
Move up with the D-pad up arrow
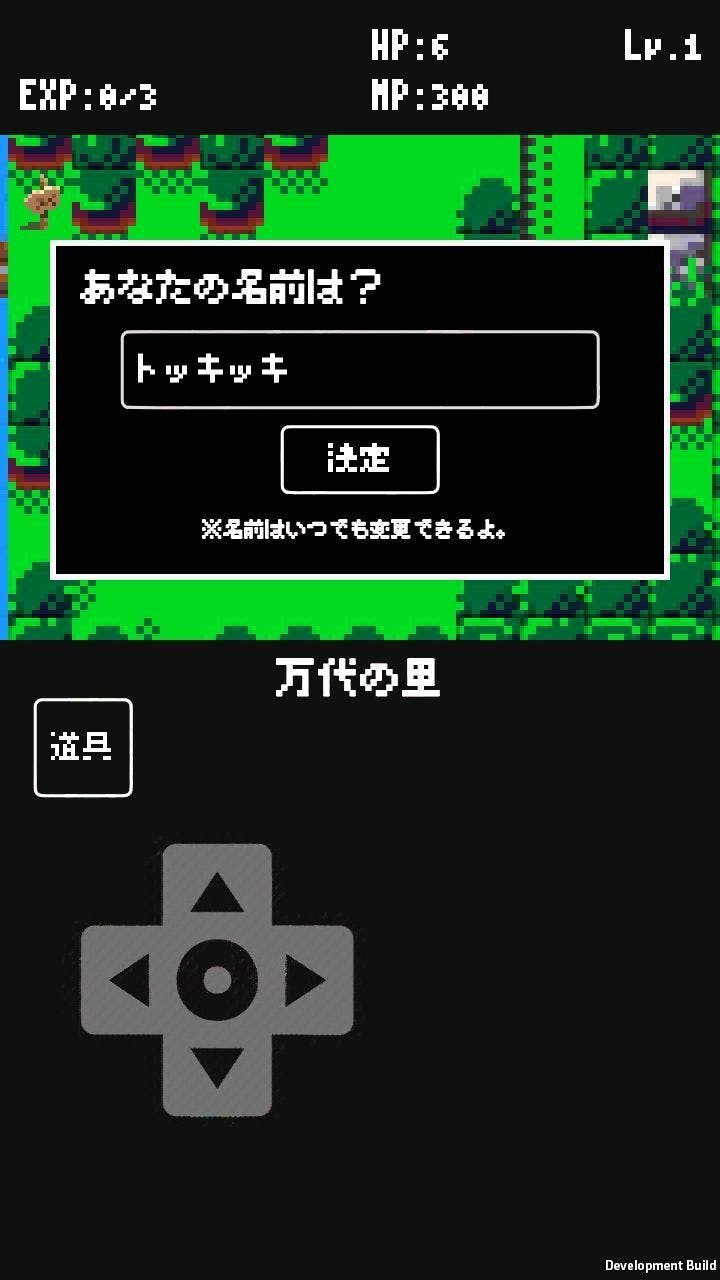(x=217, y=891)
